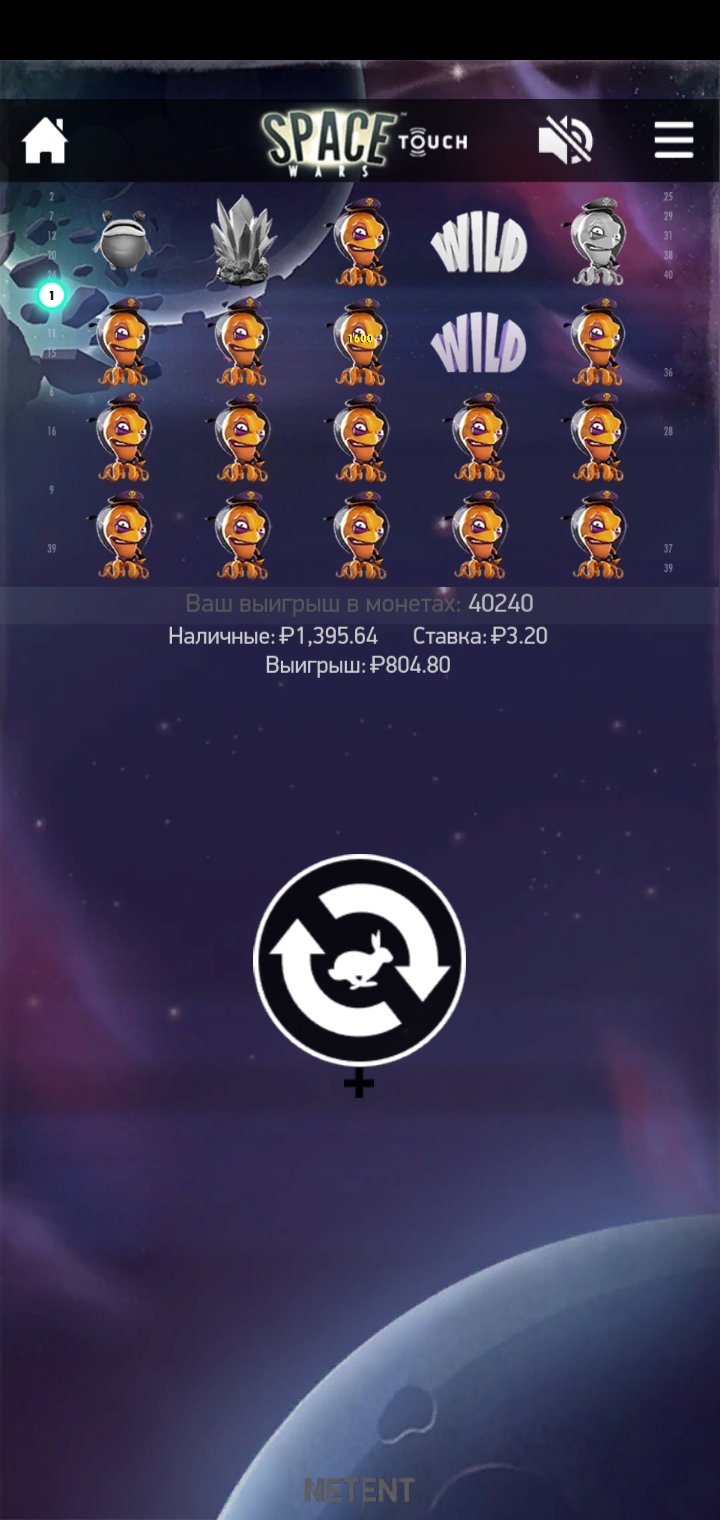The image size is (720, 1520).
Task: Expand options with the plus icon
Action: (359, 1084)
